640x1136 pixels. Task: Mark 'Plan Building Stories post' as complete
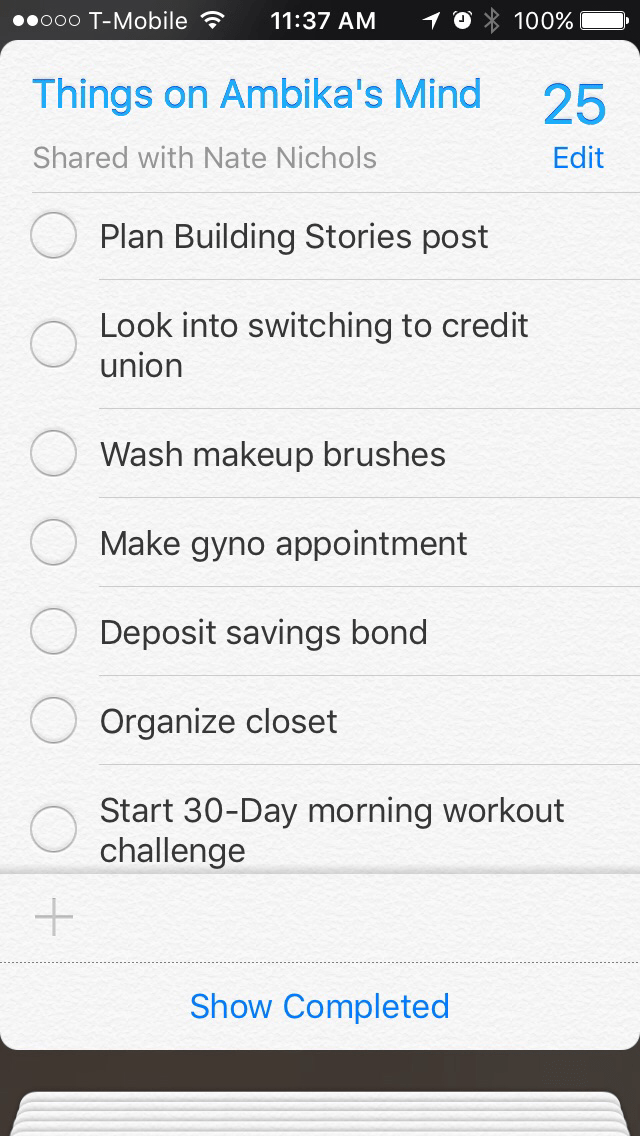coord(54,237)
